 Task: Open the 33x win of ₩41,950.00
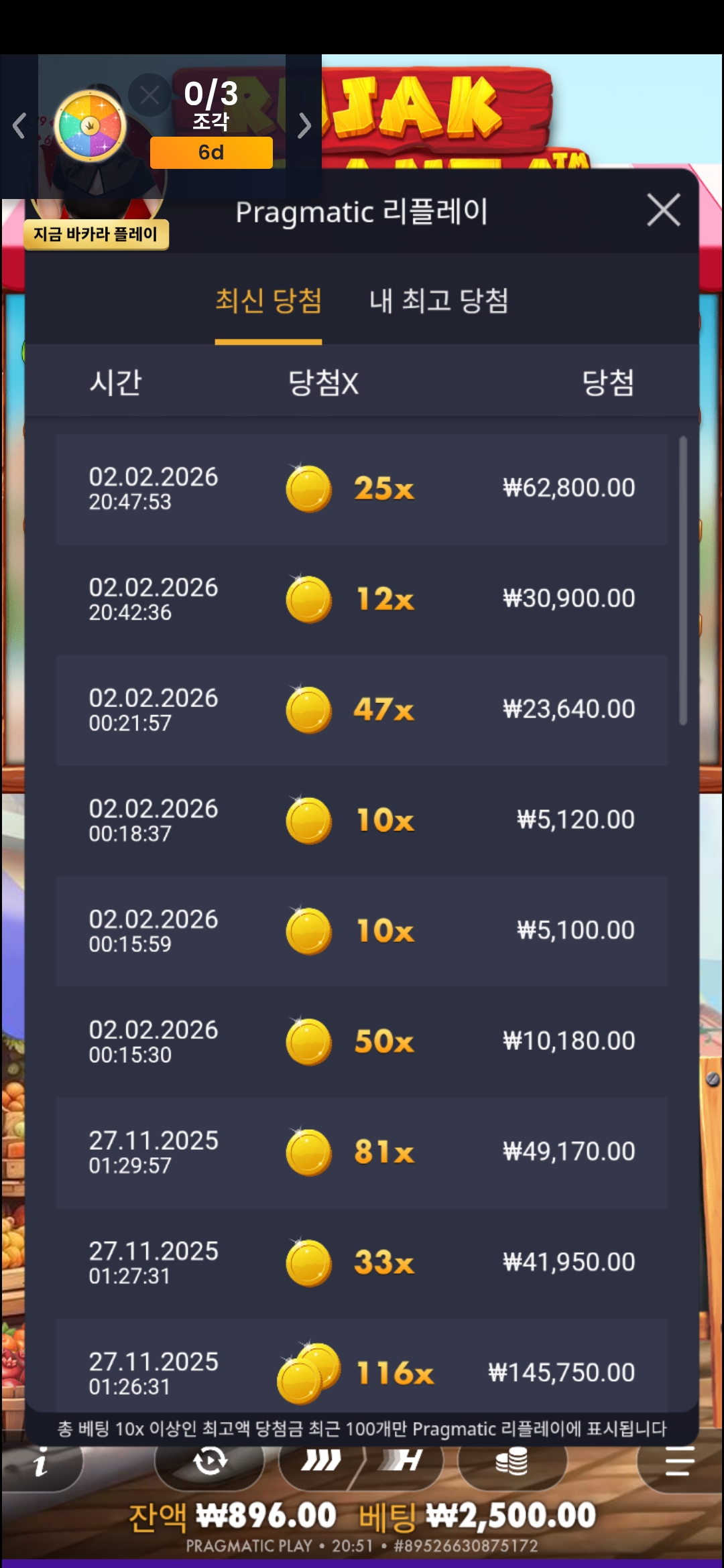361,1262
